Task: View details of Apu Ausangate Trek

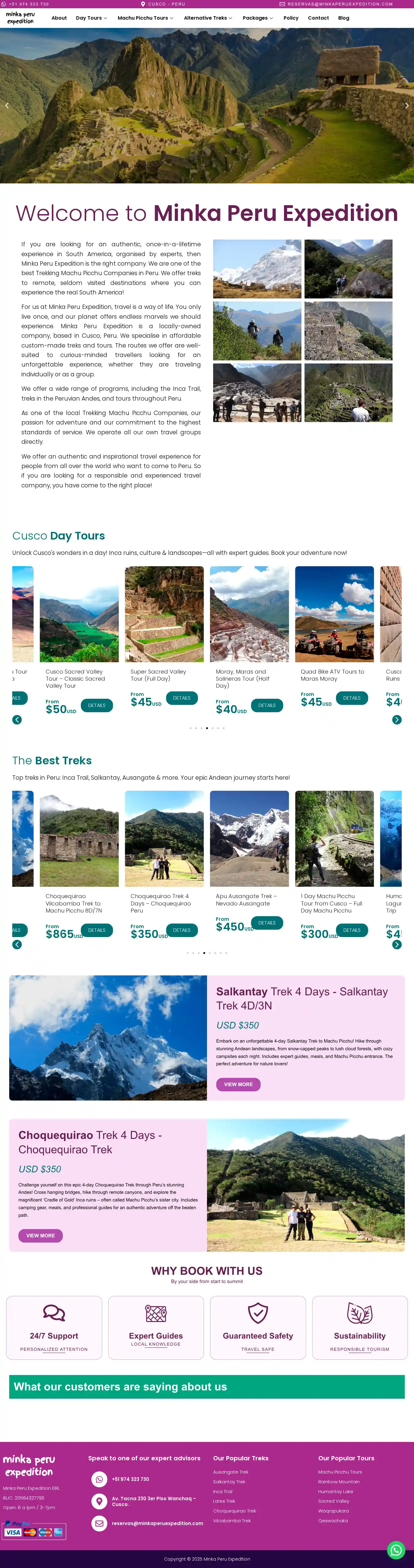Action: (267, 923)
